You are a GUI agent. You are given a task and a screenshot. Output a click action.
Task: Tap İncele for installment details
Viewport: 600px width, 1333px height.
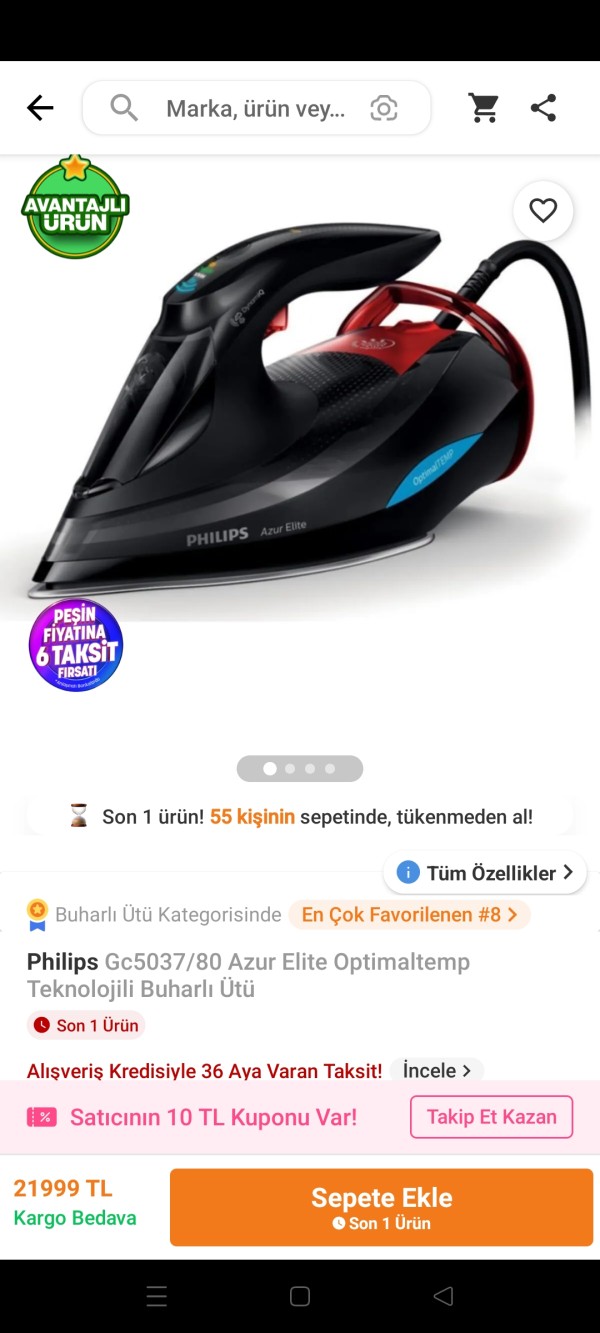coord(436,1070)
